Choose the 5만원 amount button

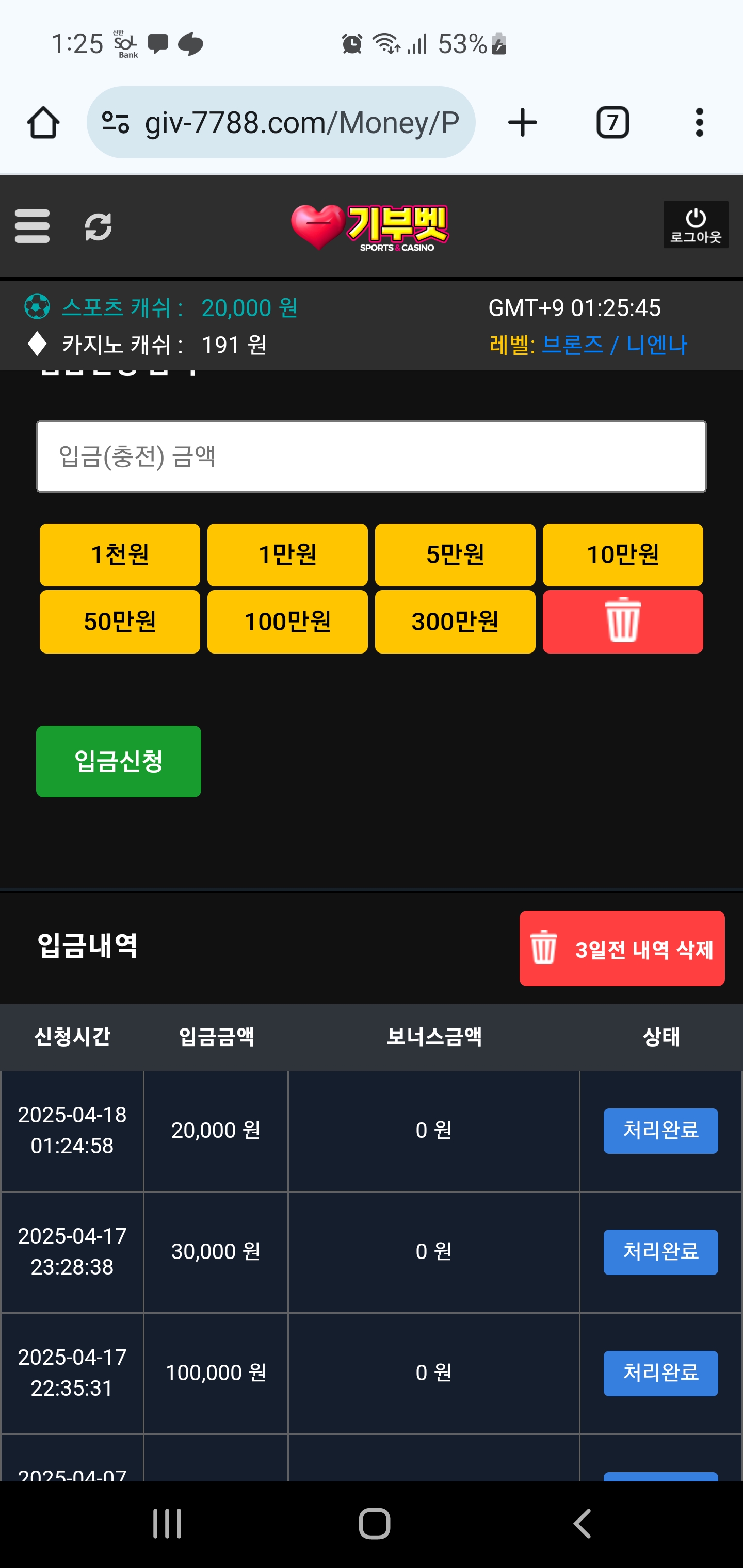point(455,554)
